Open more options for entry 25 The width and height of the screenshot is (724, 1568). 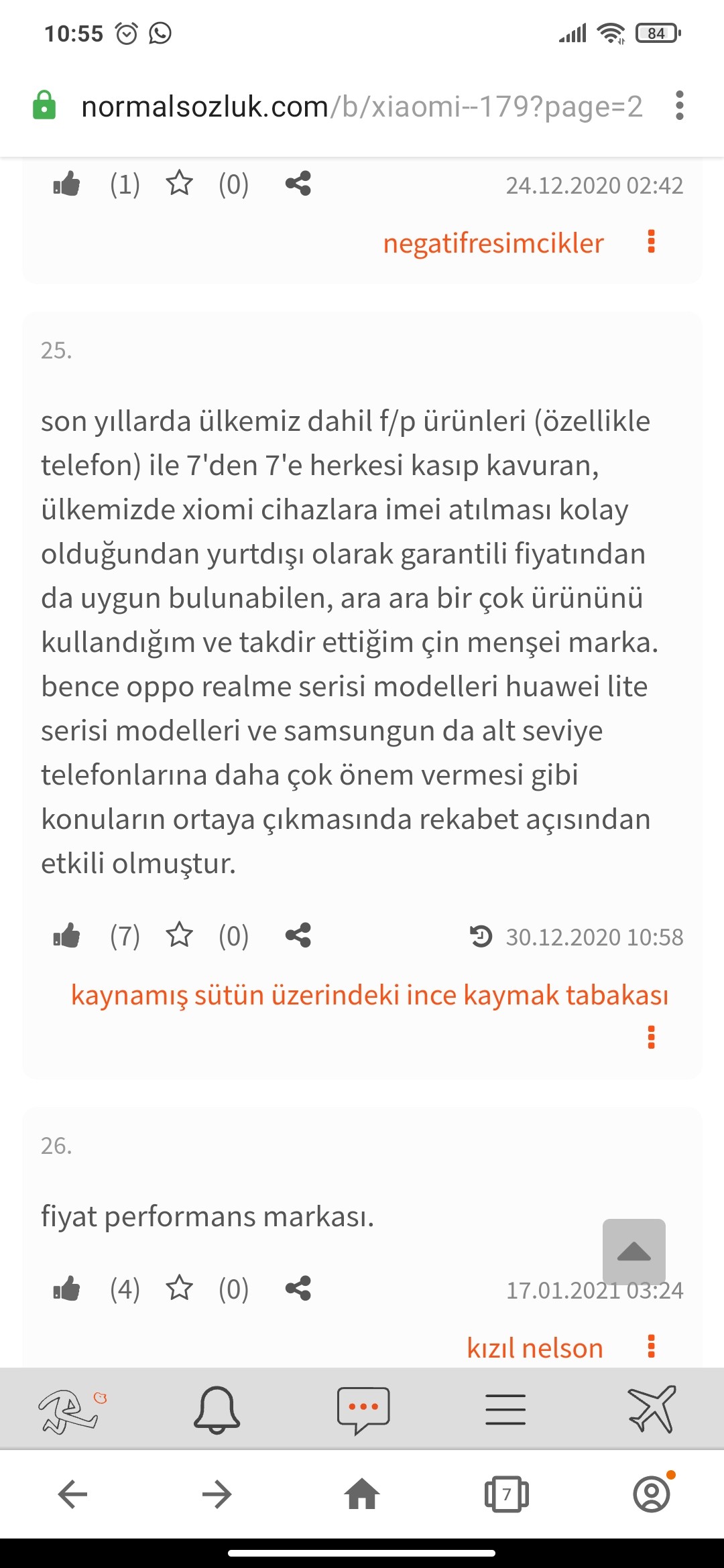tap(651, 1037)
